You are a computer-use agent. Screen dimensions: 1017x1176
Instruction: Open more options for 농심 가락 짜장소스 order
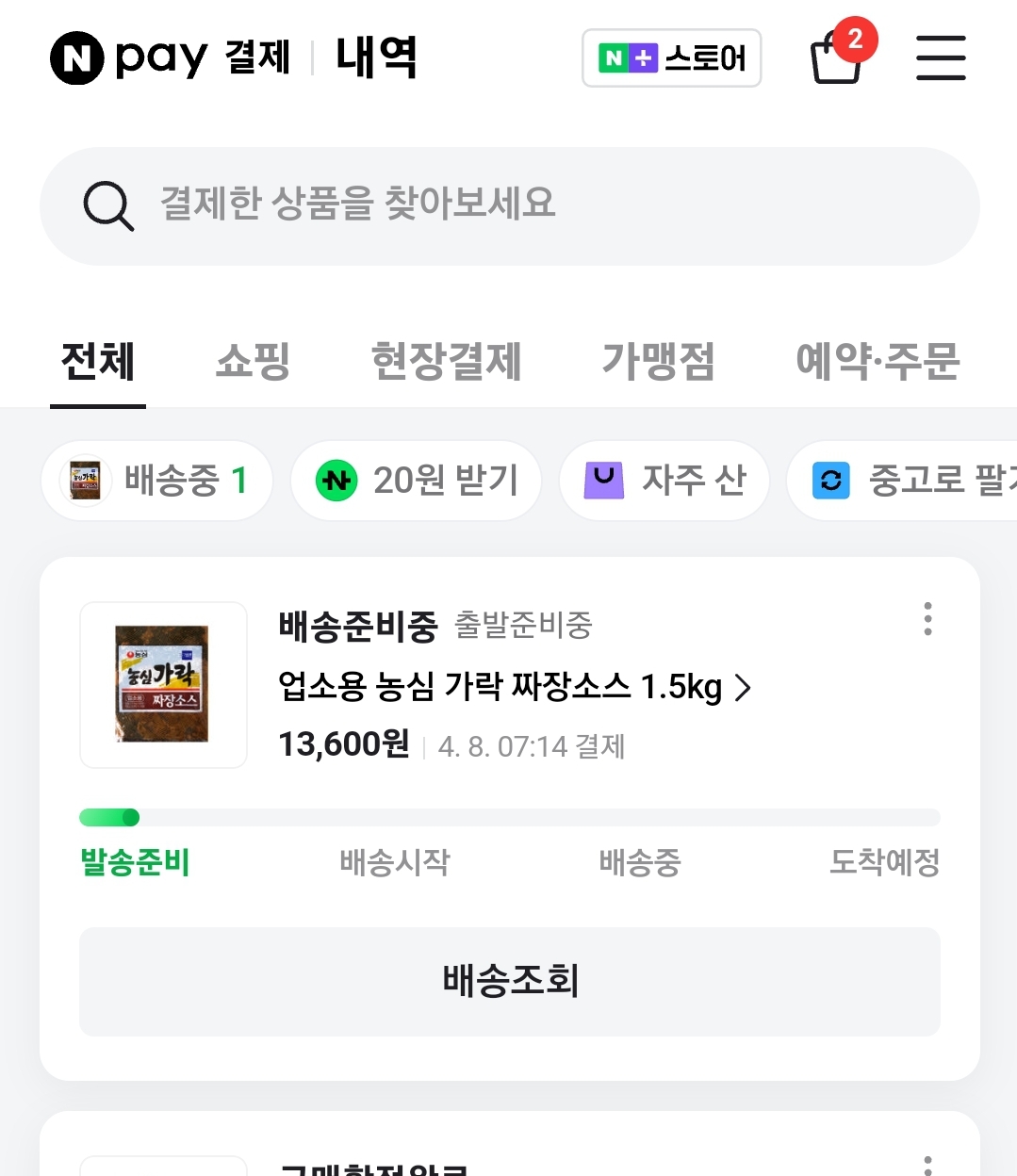click(928, 619)
